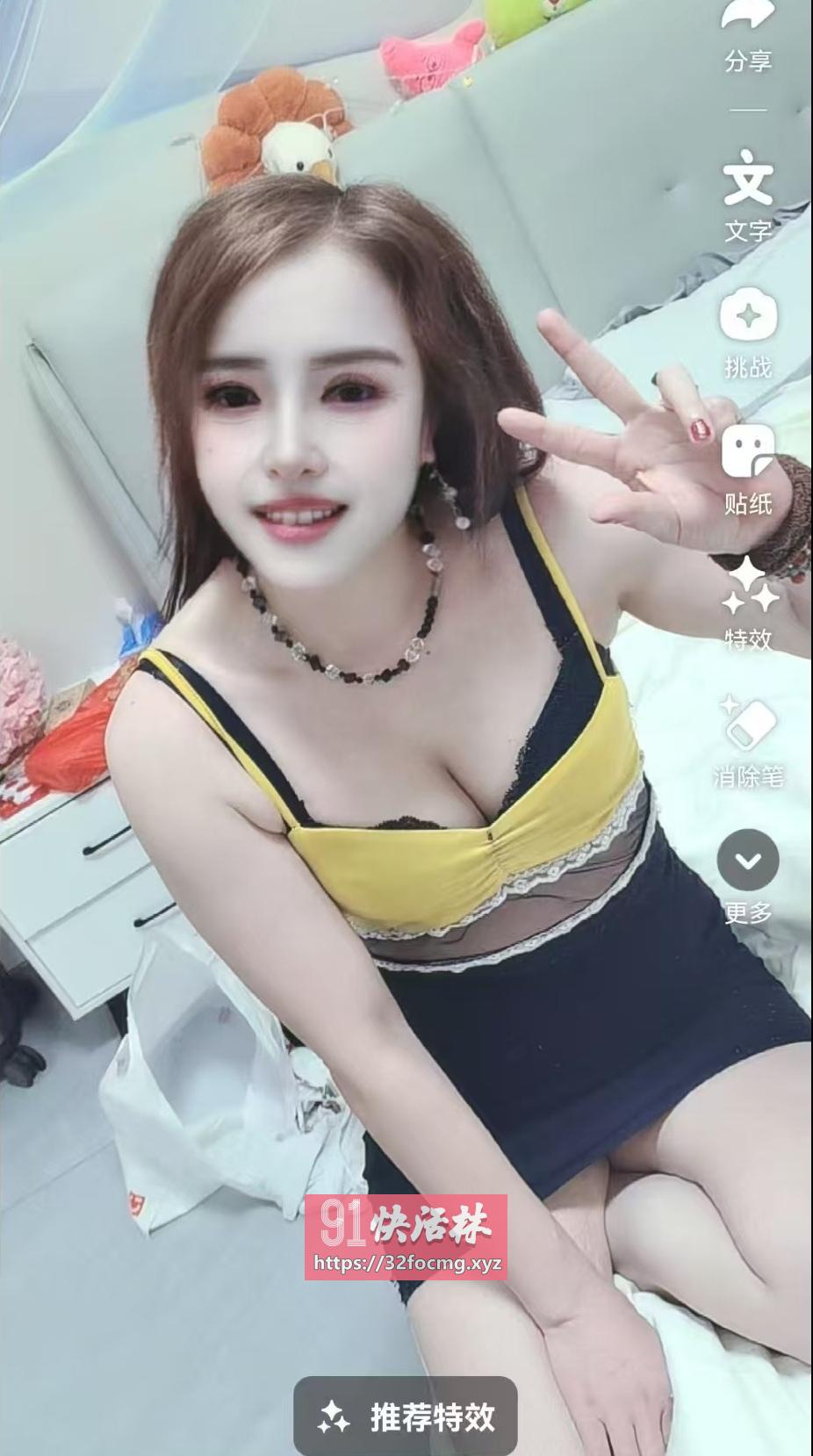The image size is (813, 1456).
Task: Tap the speech-bubble icon above 贴纸
Action: pos(748,451)
